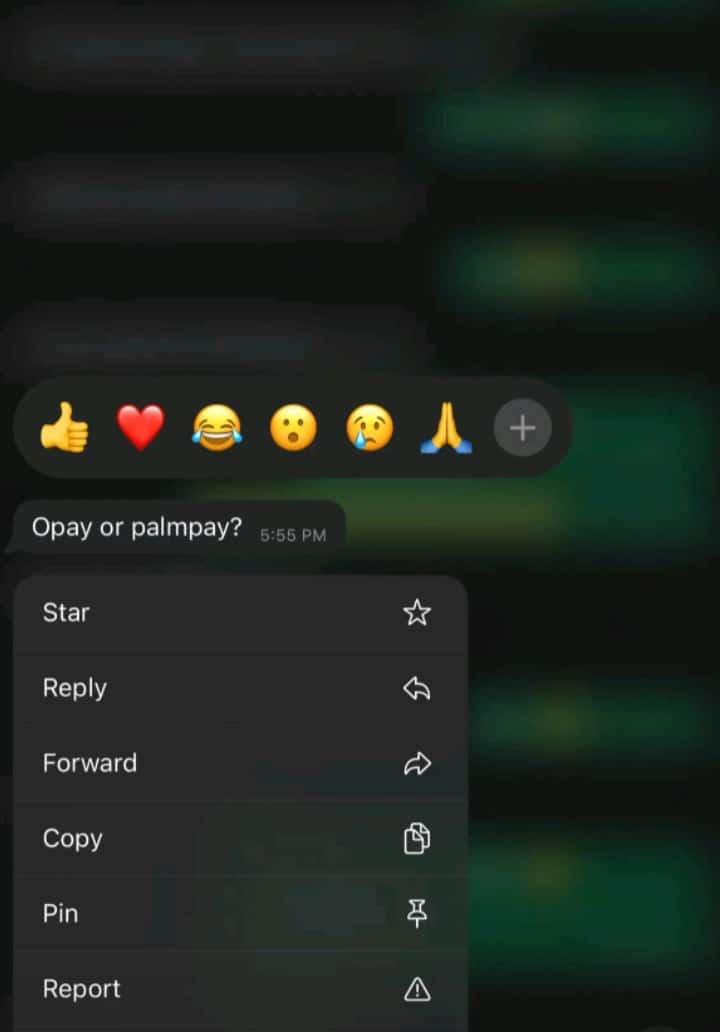React with the crying face emoji
This screenshot has height=1032, width=720.
369,430
